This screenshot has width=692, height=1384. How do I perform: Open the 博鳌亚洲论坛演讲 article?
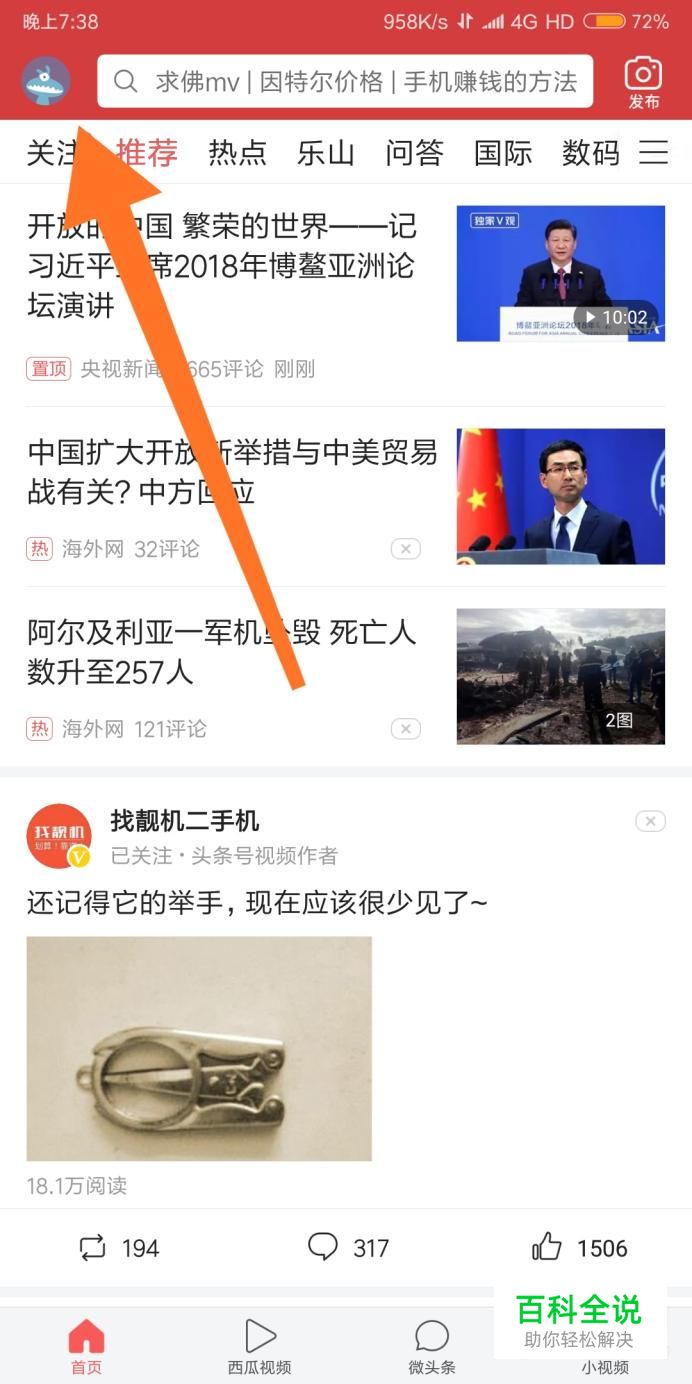[221, 266]
